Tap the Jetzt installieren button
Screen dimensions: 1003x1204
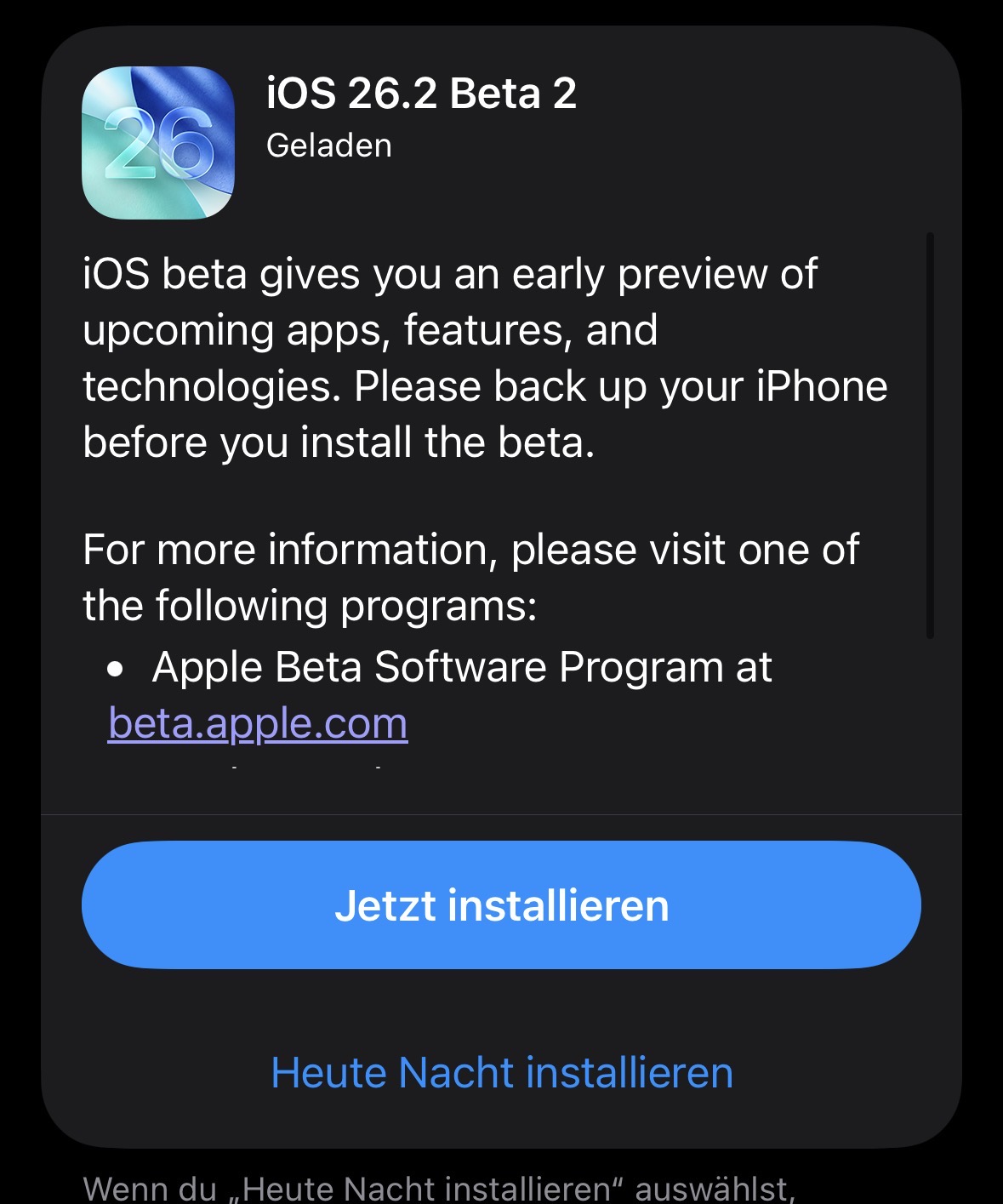coord(501,904)
